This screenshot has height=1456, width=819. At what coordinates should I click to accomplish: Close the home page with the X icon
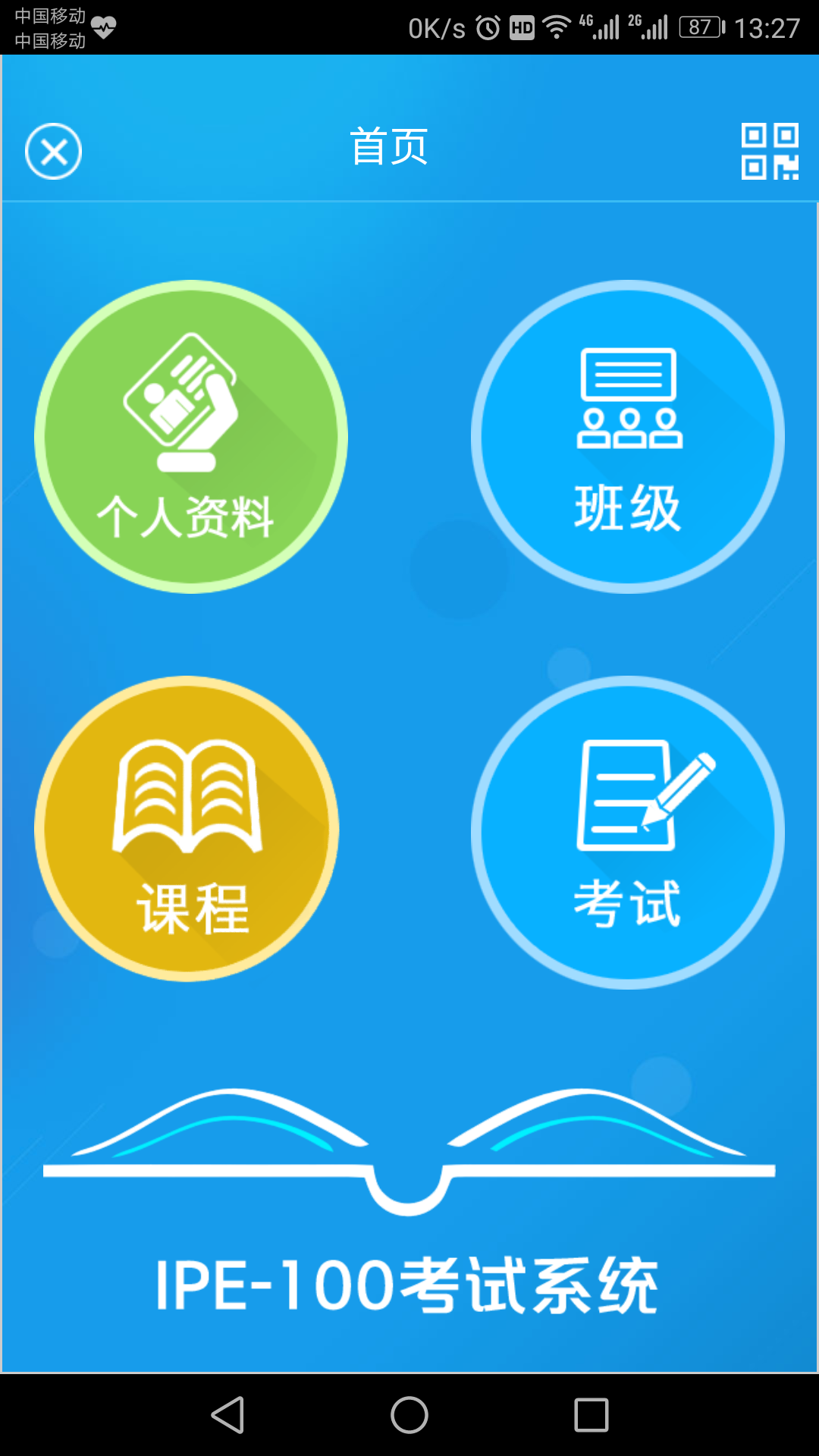53,152
